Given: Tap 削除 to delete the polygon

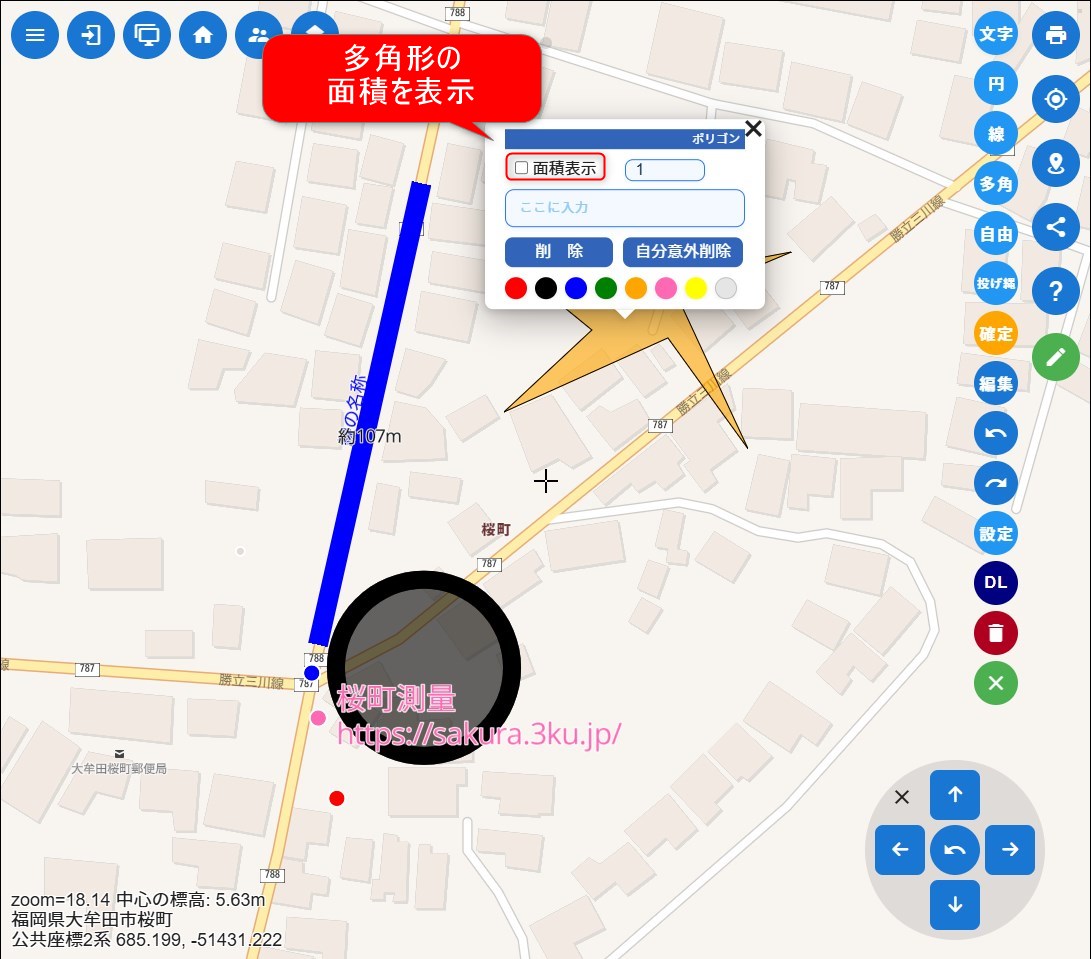Looking at the screenshot, I should 558,251.
